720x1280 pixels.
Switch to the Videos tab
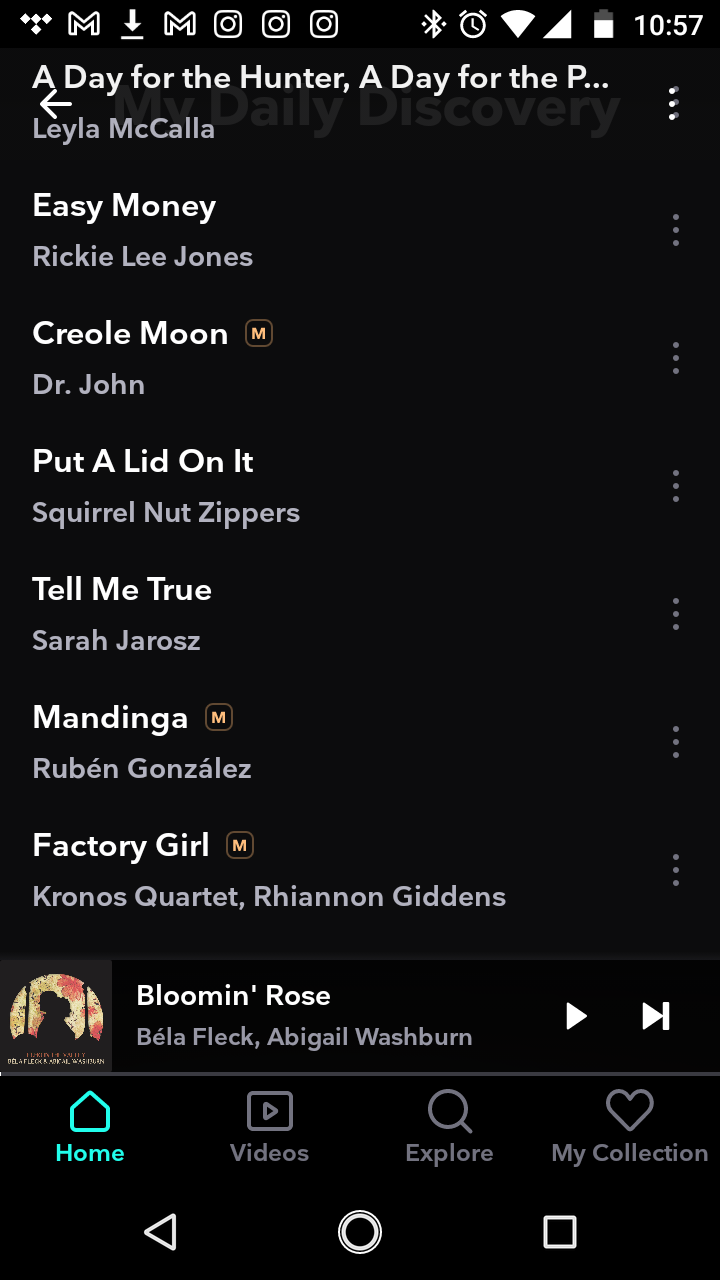coord(269,1128)
